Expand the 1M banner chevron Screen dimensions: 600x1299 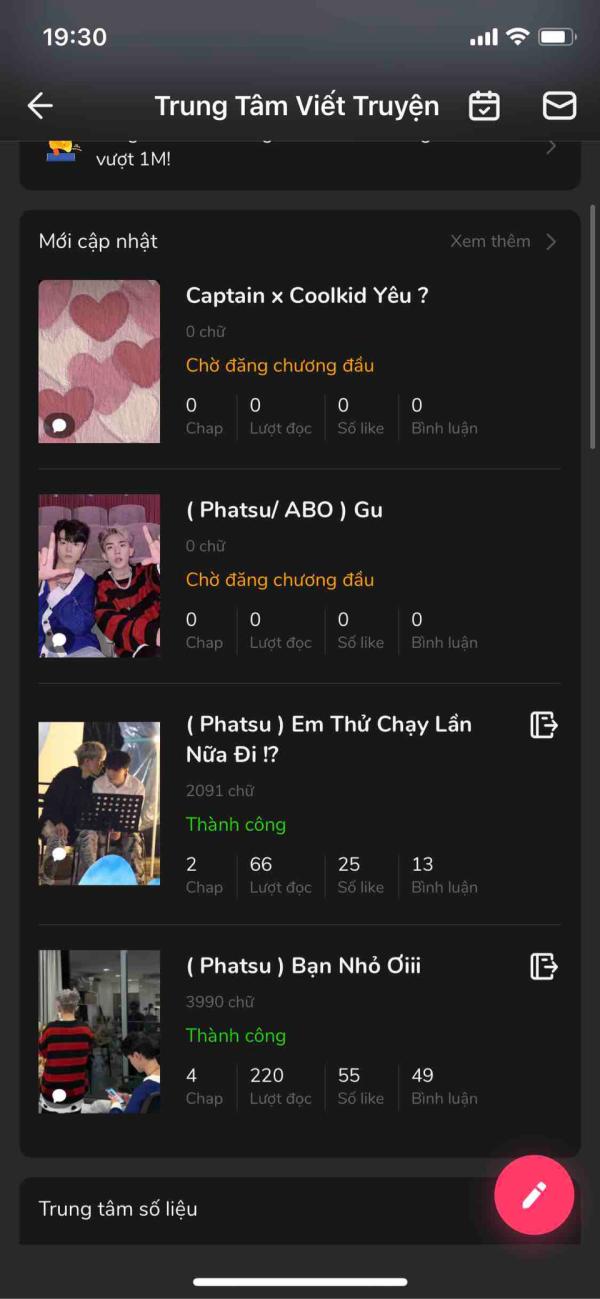[x=551, y=148]
